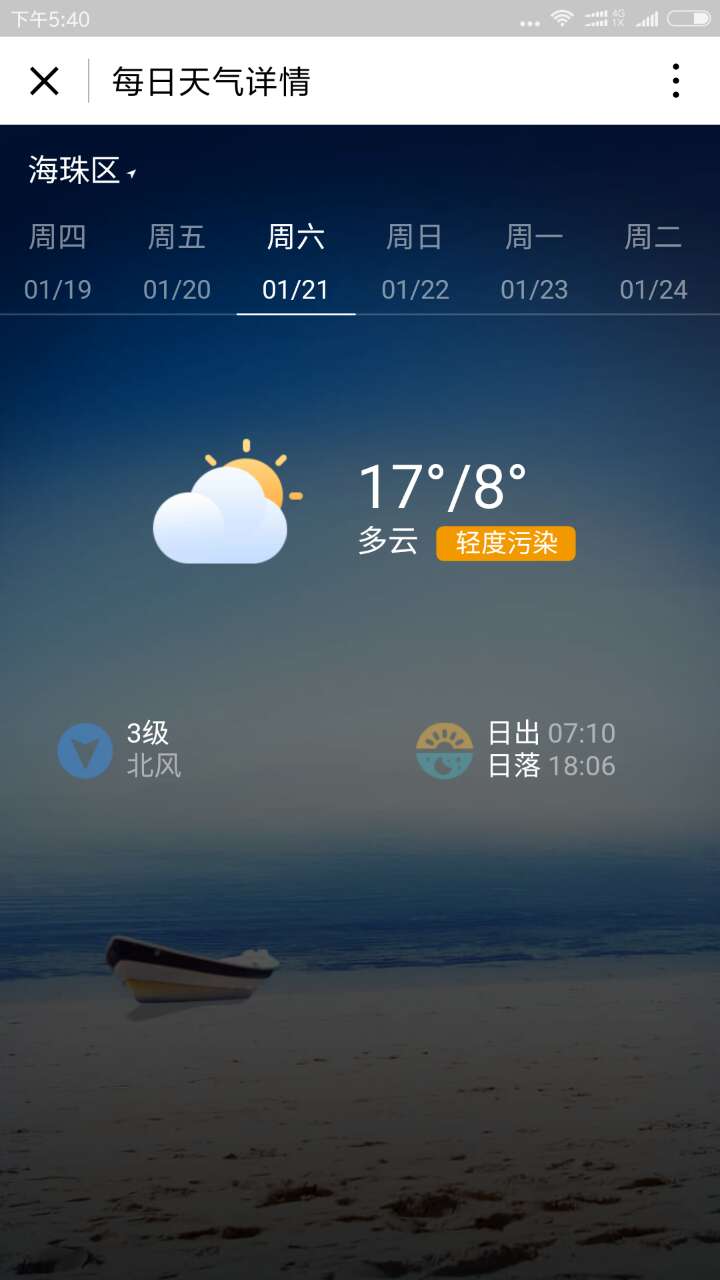The height and width of the screenshot is (1280, 720).
Task: Open the 周二 01/24 forecast
Action: pyautogui.click(x=654, y=263)
